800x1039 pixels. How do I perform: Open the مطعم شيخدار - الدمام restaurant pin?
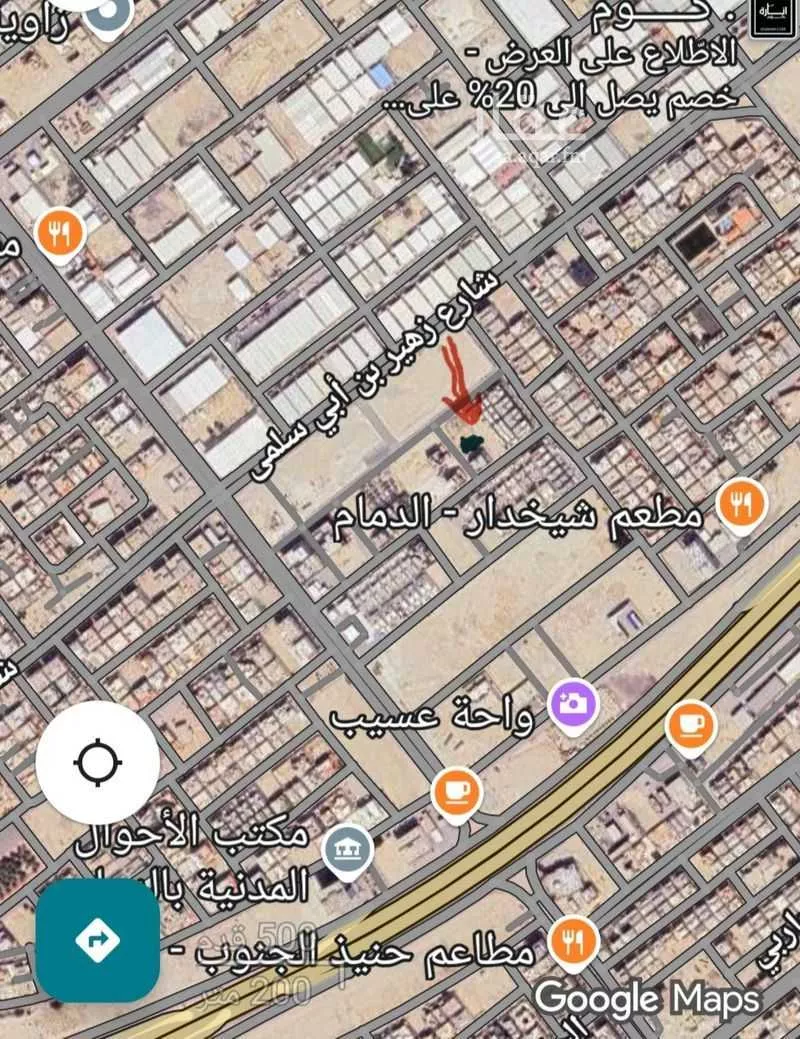(x=741, y=503)
